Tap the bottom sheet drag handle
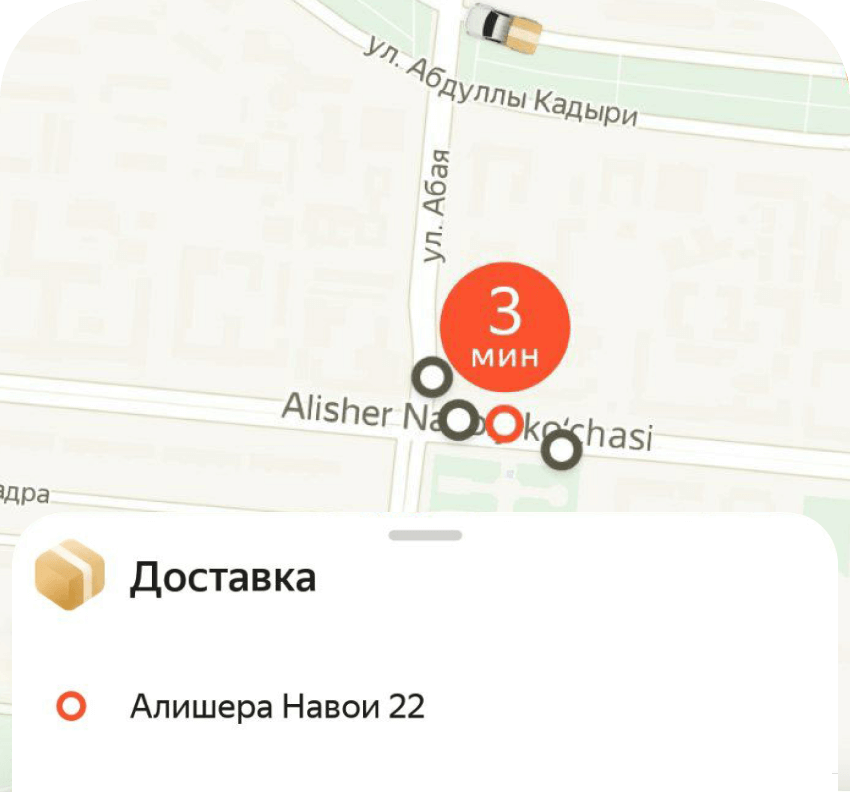 point(425,535)
